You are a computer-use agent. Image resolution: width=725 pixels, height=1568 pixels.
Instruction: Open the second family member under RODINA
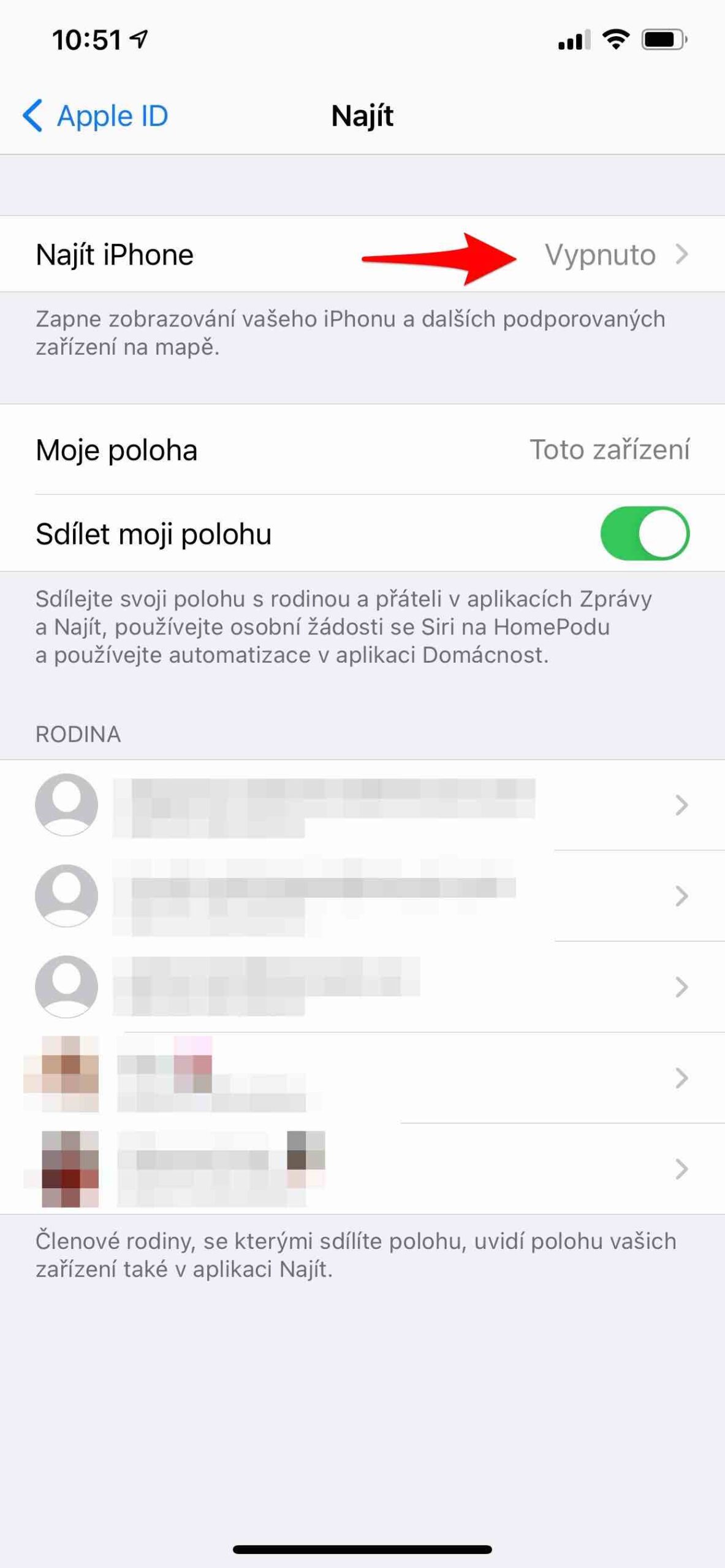pyautogui.click(x=362, y=896)
